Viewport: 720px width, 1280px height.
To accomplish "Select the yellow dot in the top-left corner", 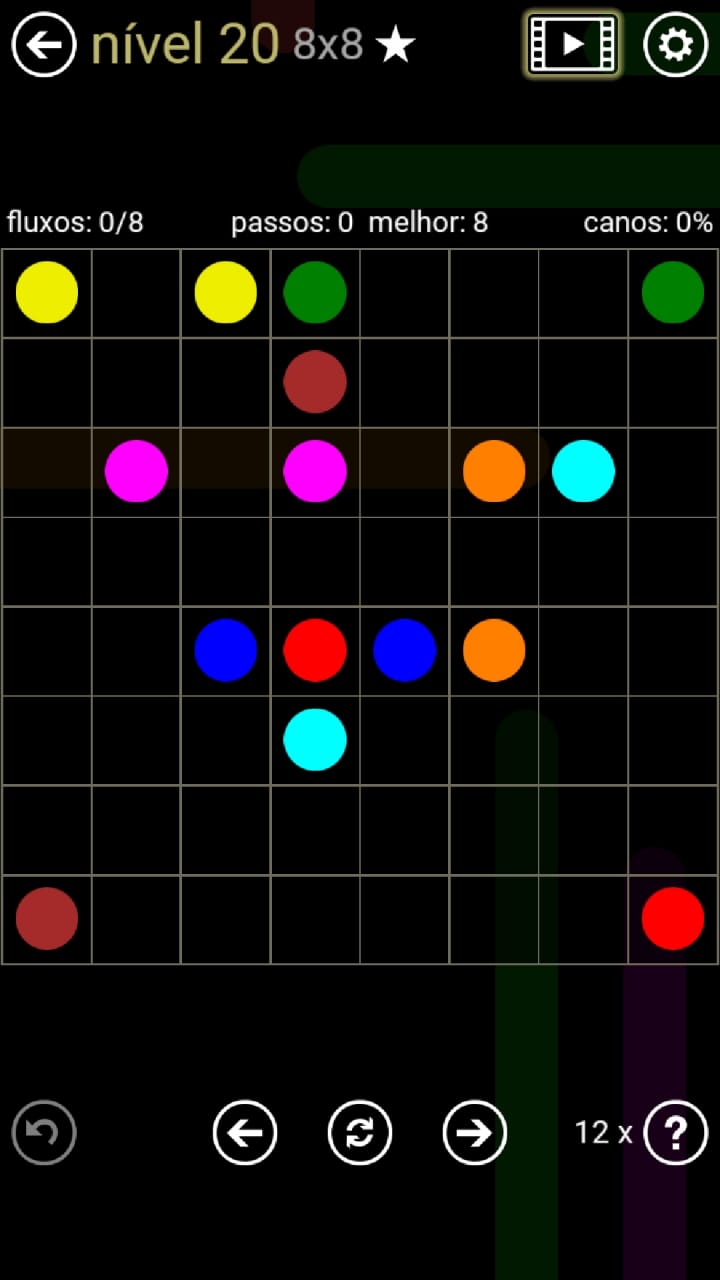I will [47, 292].
